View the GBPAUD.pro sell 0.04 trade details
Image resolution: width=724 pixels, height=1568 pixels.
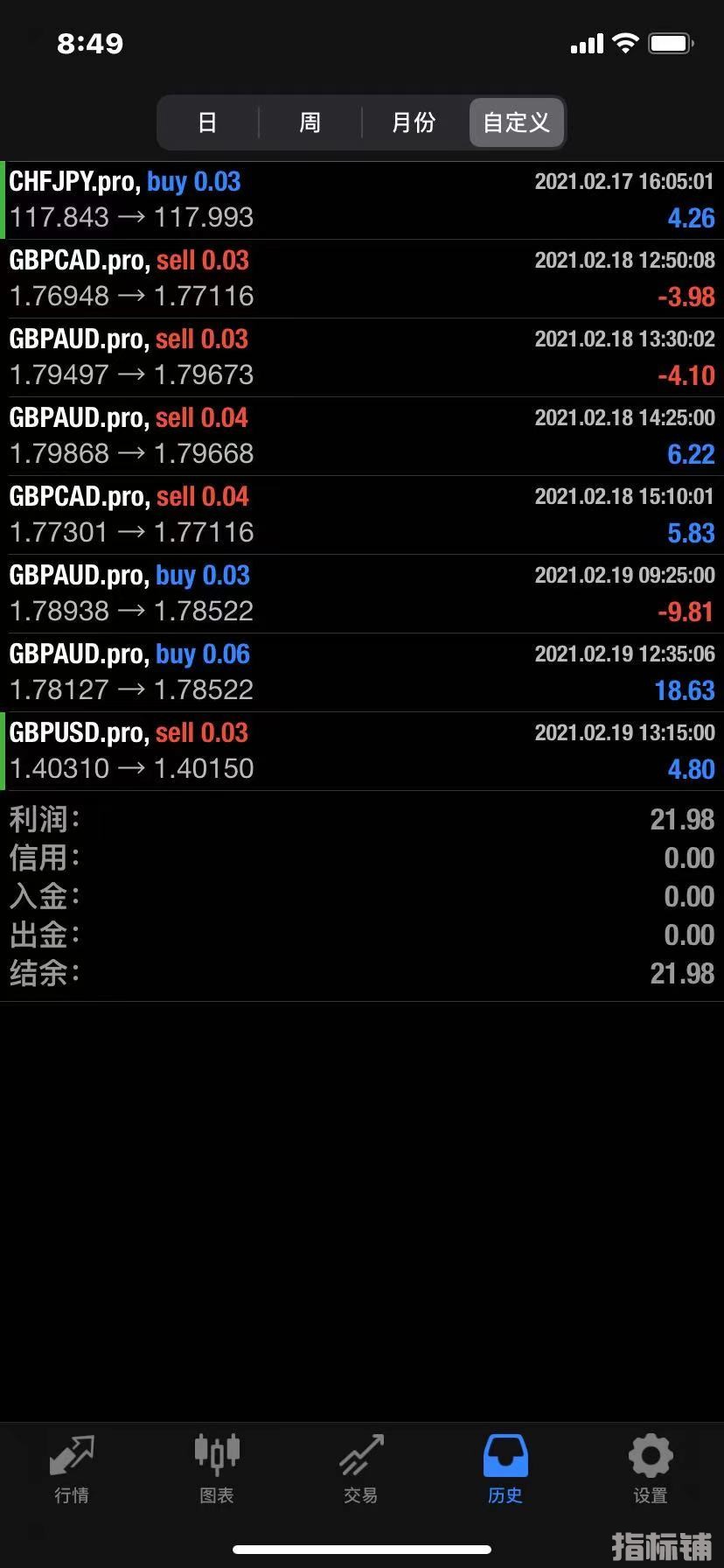click(x=362, y=437)
